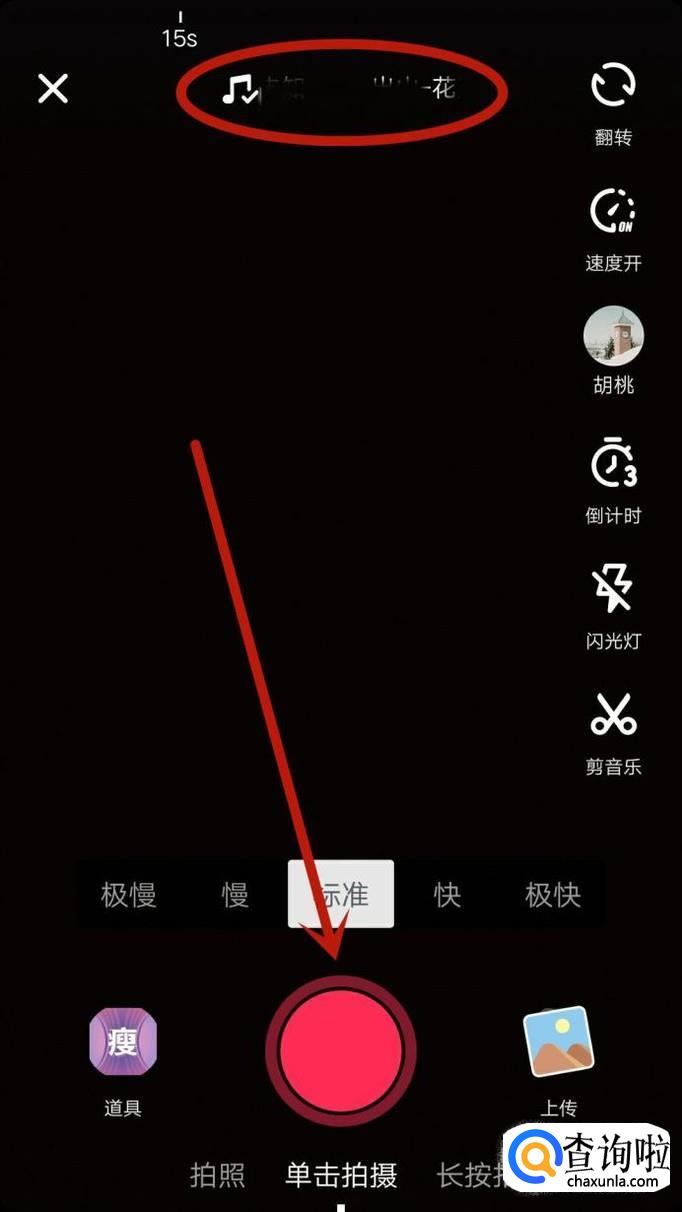Select 慢 recording speed
The image size is (682, 1212).
[235, 894]
